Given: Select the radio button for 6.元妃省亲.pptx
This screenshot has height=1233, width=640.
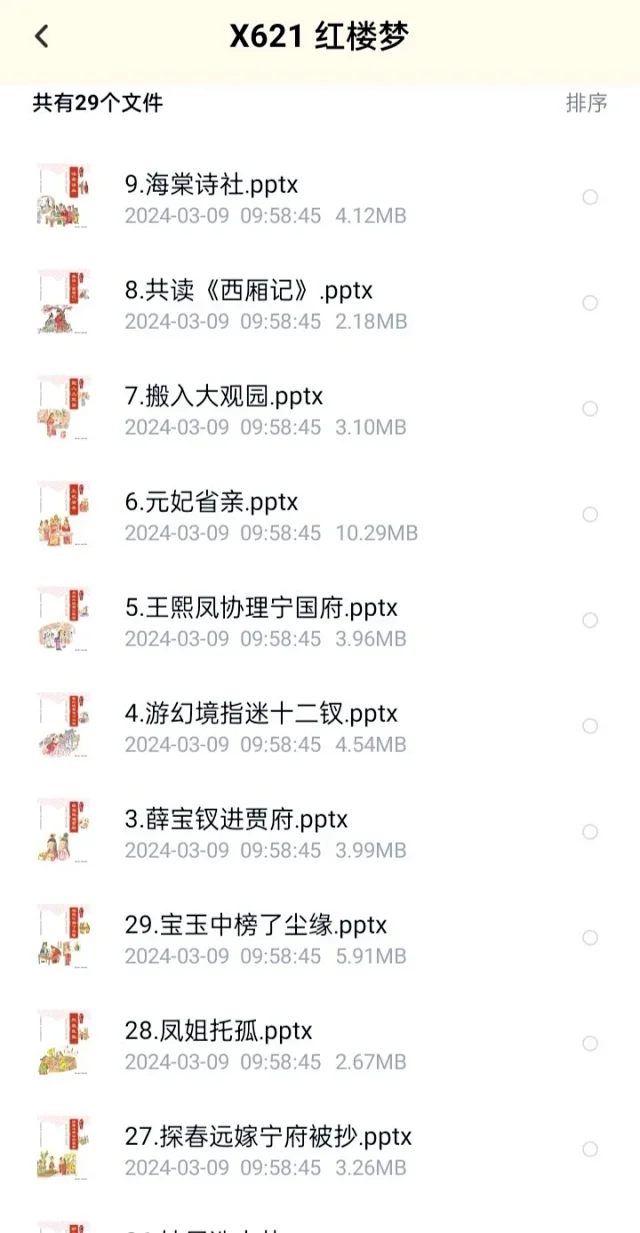Looking at the screenshot, I should point(590,515).
